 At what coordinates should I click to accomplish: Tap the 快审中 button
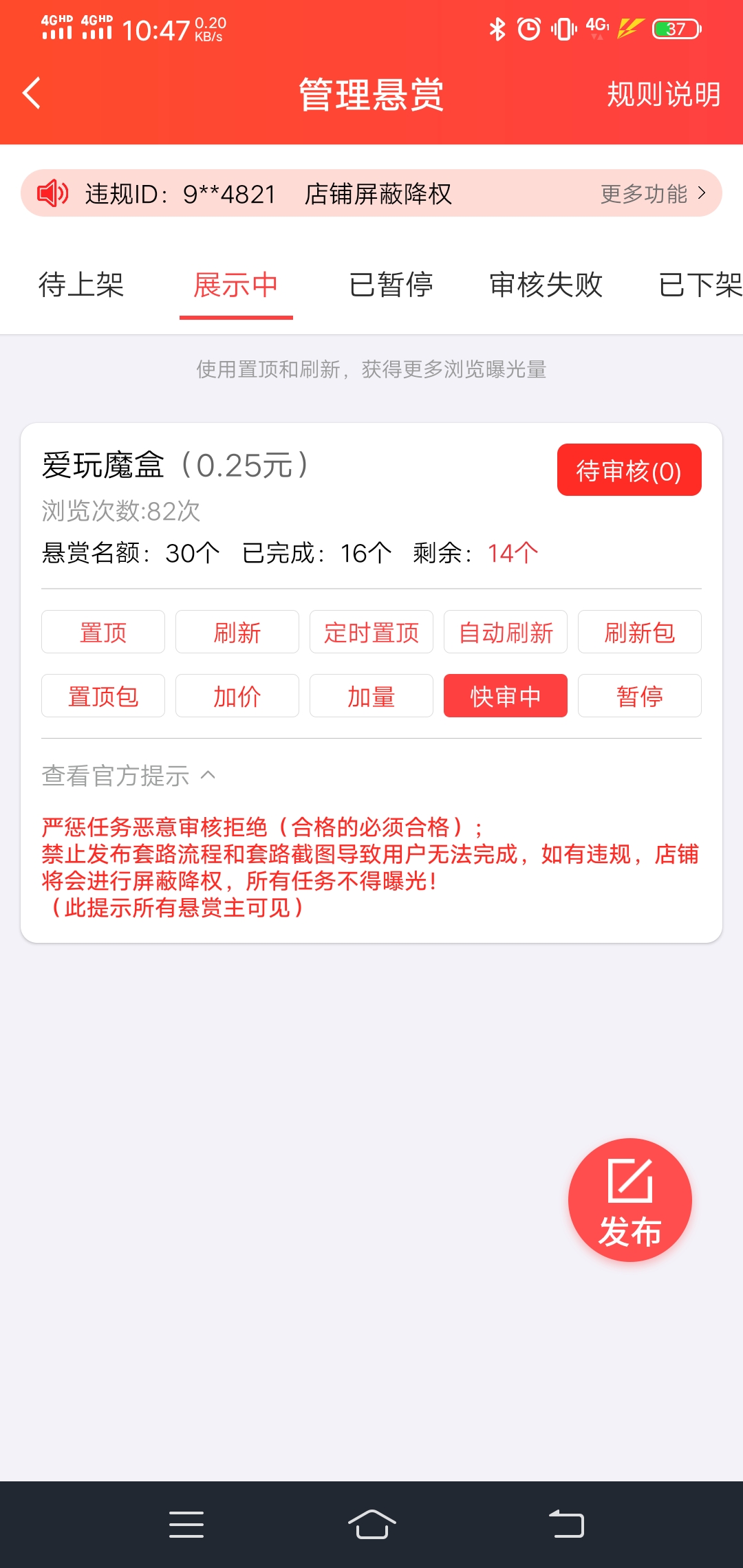506,696
